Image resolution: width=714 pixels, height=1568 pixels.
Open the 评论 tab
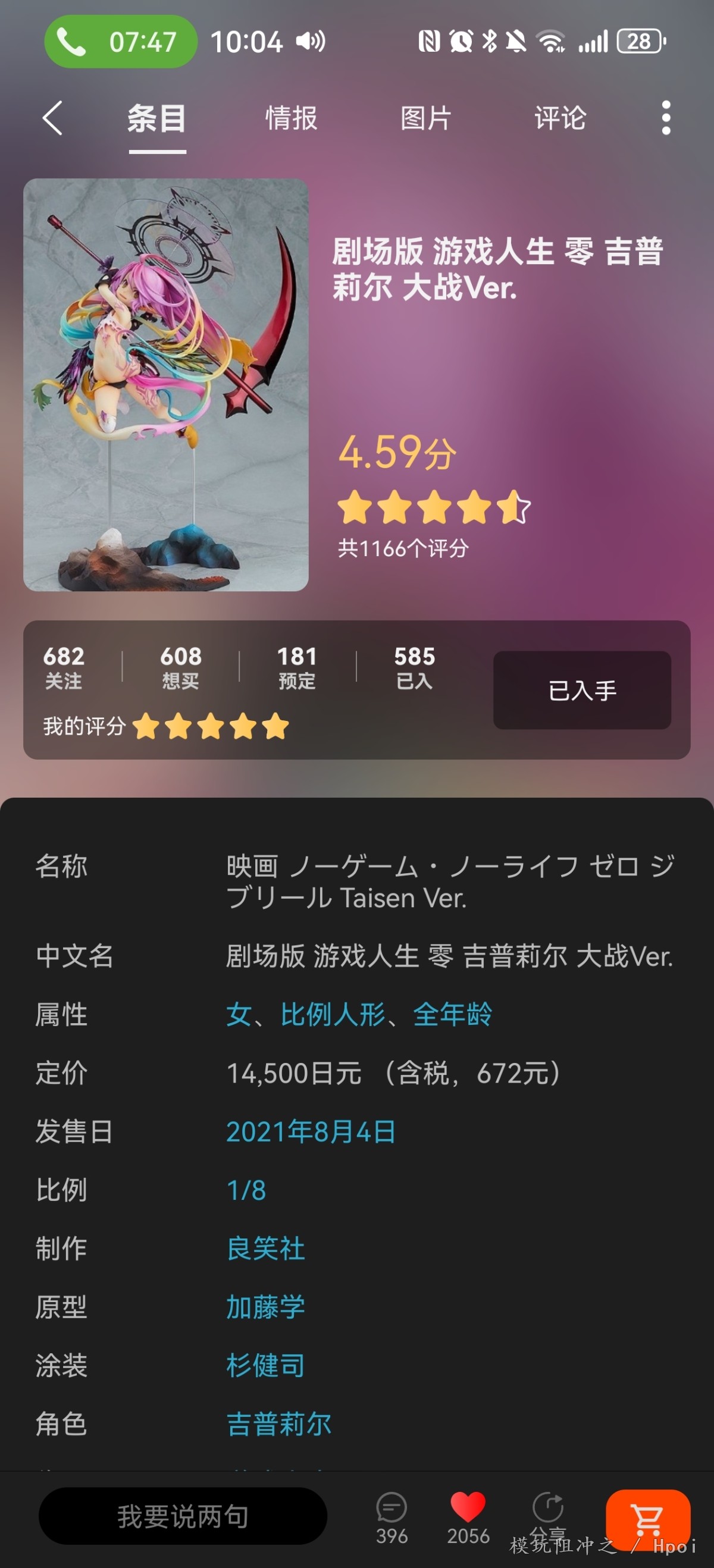(x=560, y=118)
